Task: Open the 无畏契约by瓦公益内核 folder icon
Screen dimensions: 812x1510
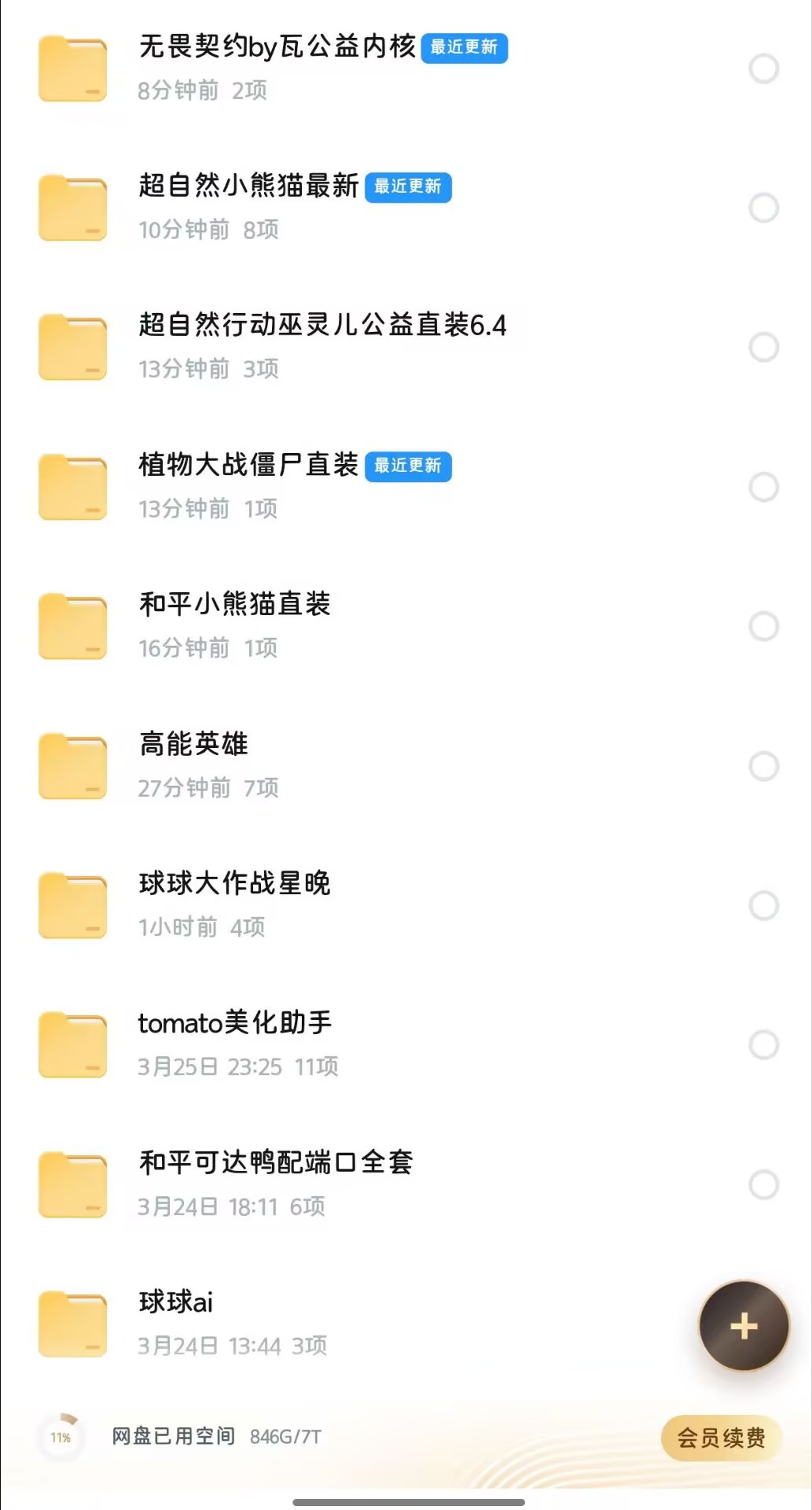Action: pyautogui.click(x=73, y=69)
